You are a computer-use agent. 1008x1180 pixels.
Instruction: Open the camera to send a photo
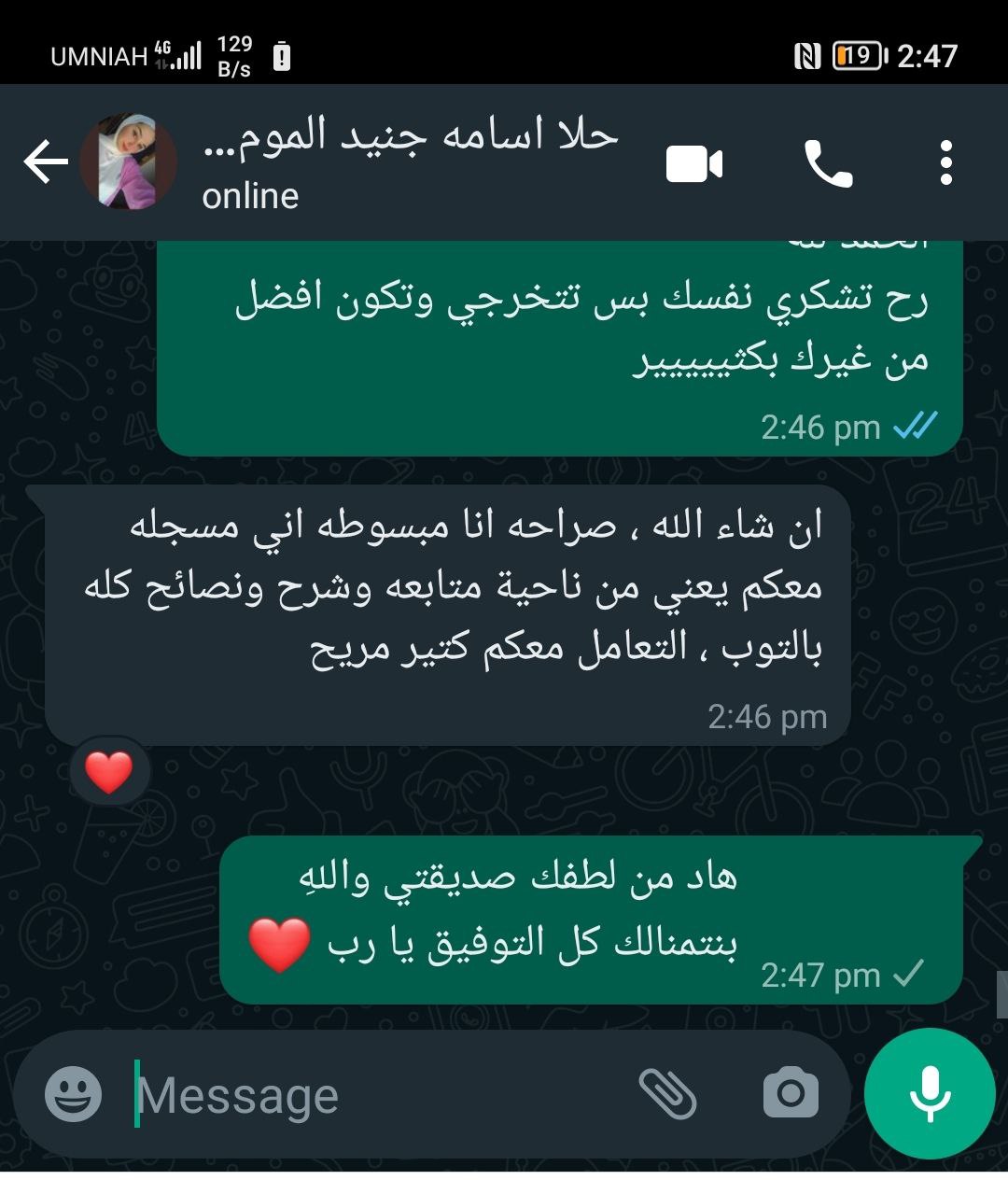(x=791, y=1093)
